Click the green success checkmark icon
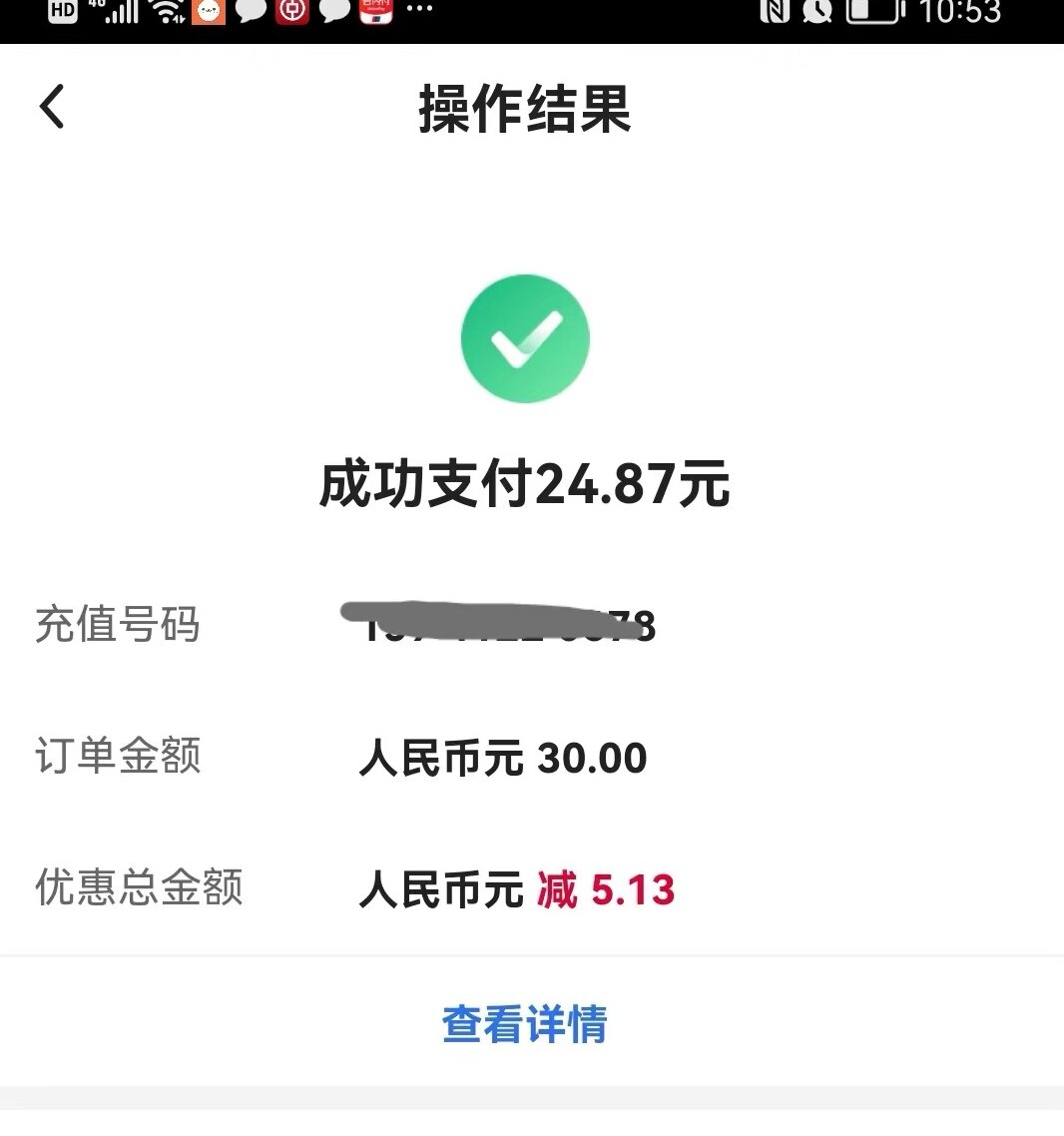Screen dimensions: 1064x1136 [524, 338]
